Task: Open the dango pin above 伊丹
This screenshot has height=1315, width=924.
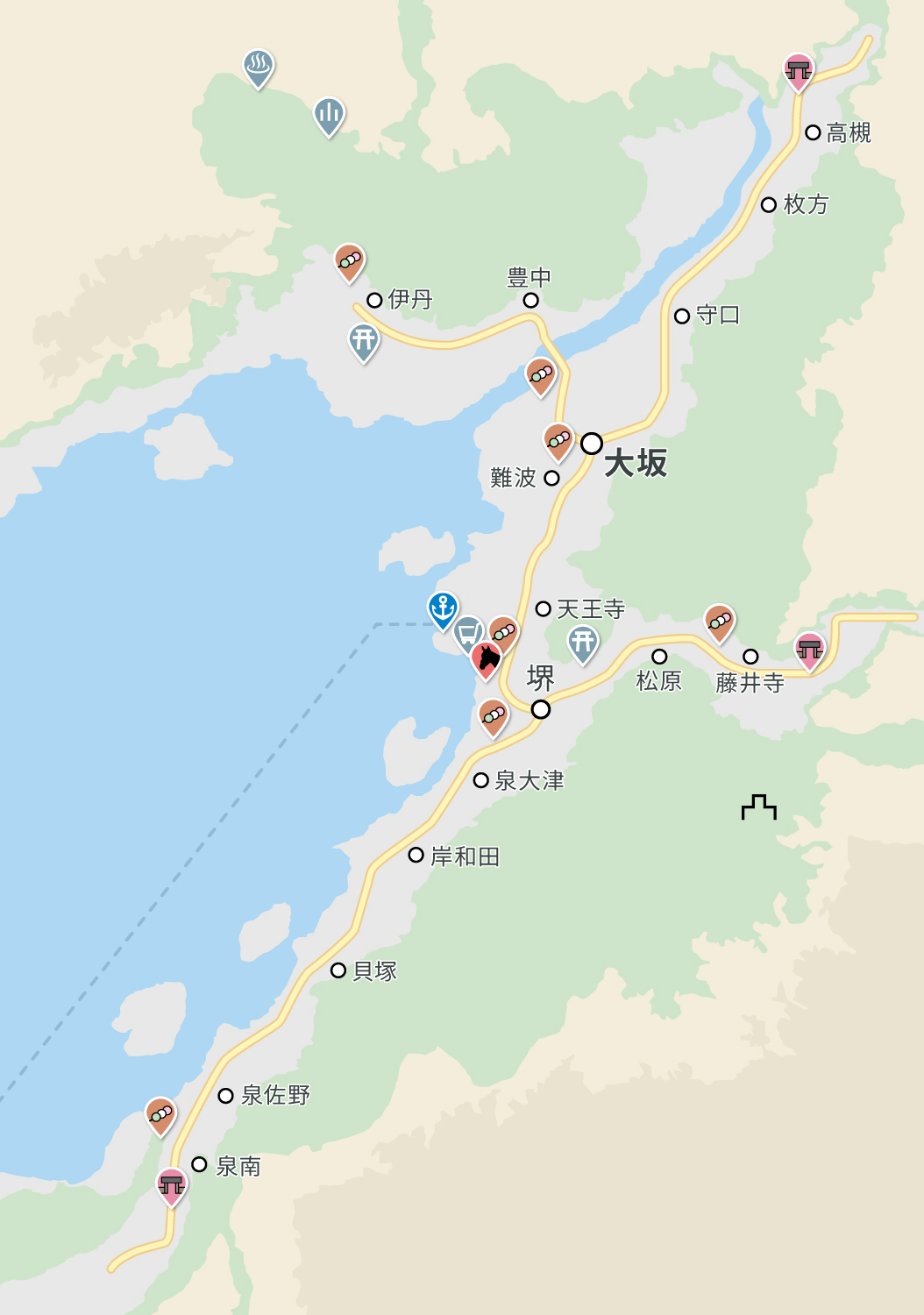Action: (350, 261)
